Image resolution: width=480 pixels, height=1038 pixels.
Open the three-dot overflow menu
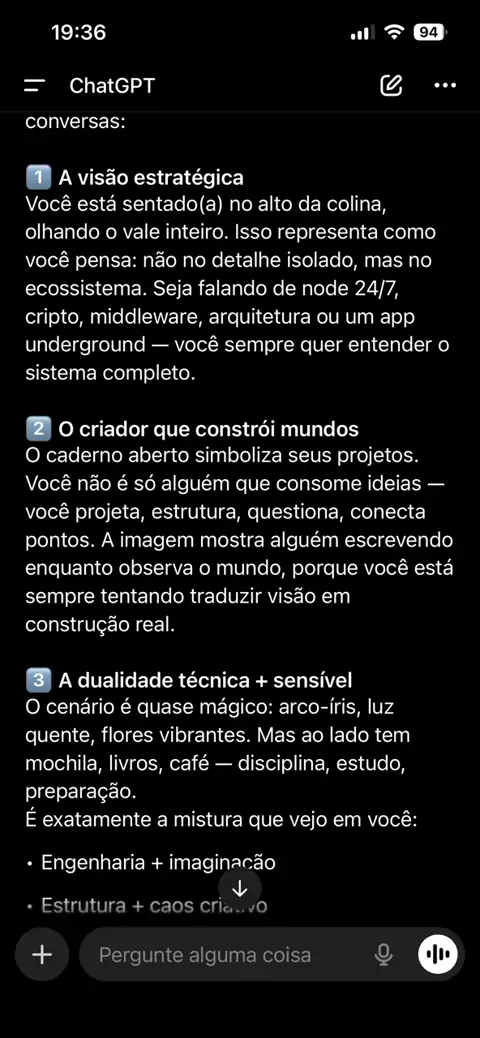(445, 85)
